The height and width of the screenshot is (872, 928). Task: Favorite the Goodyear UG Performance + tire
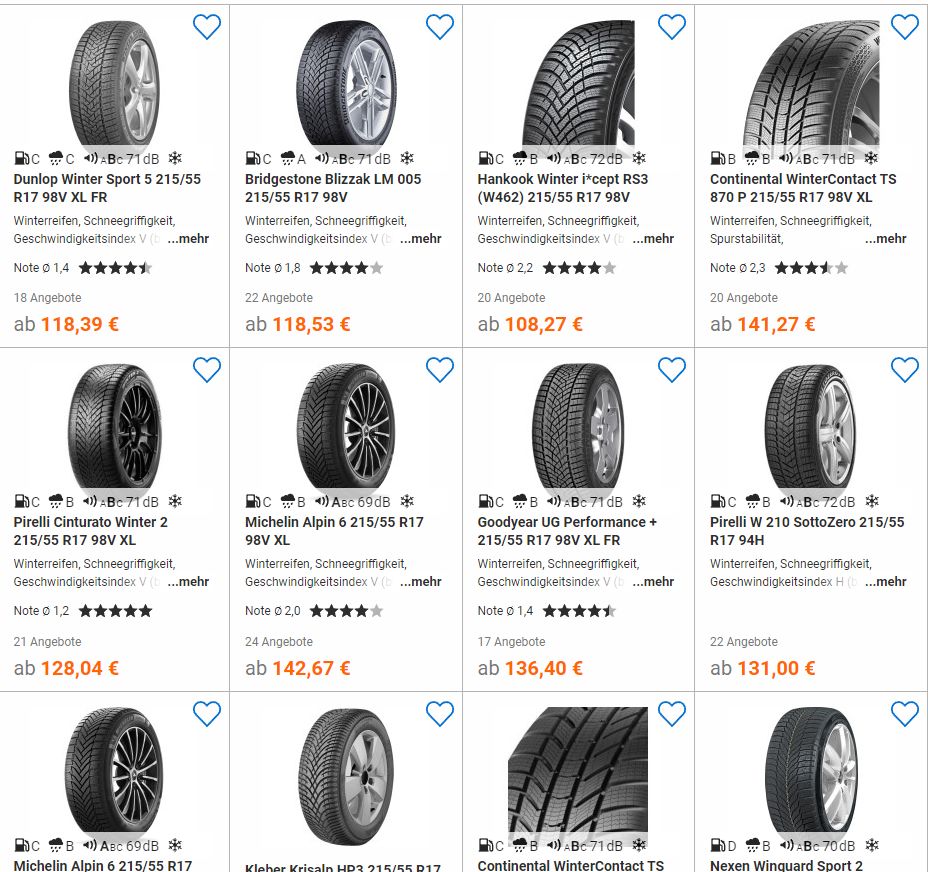pyautogui.click(x=672, y=370)
